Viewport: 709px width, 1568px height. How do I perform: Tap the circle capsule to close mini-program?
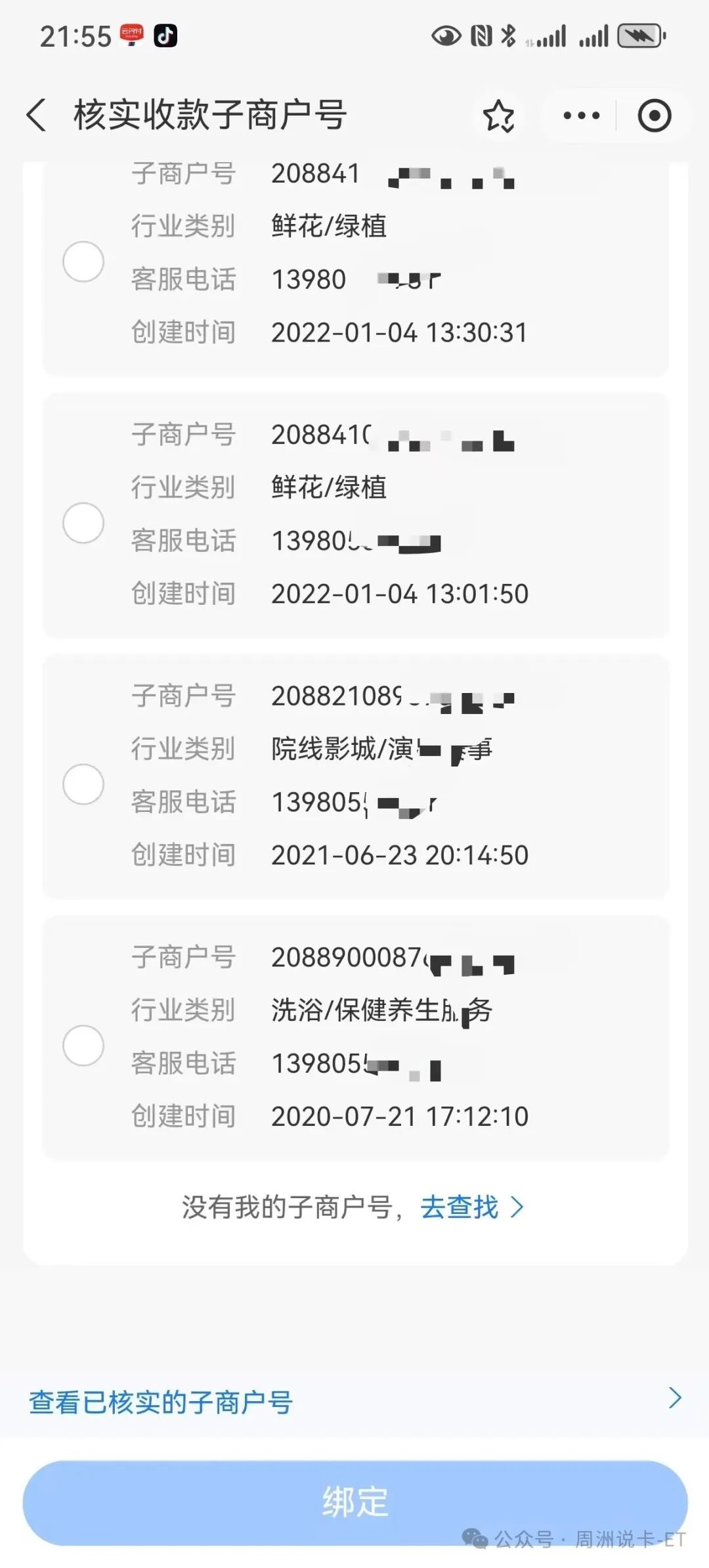point(655,115)
